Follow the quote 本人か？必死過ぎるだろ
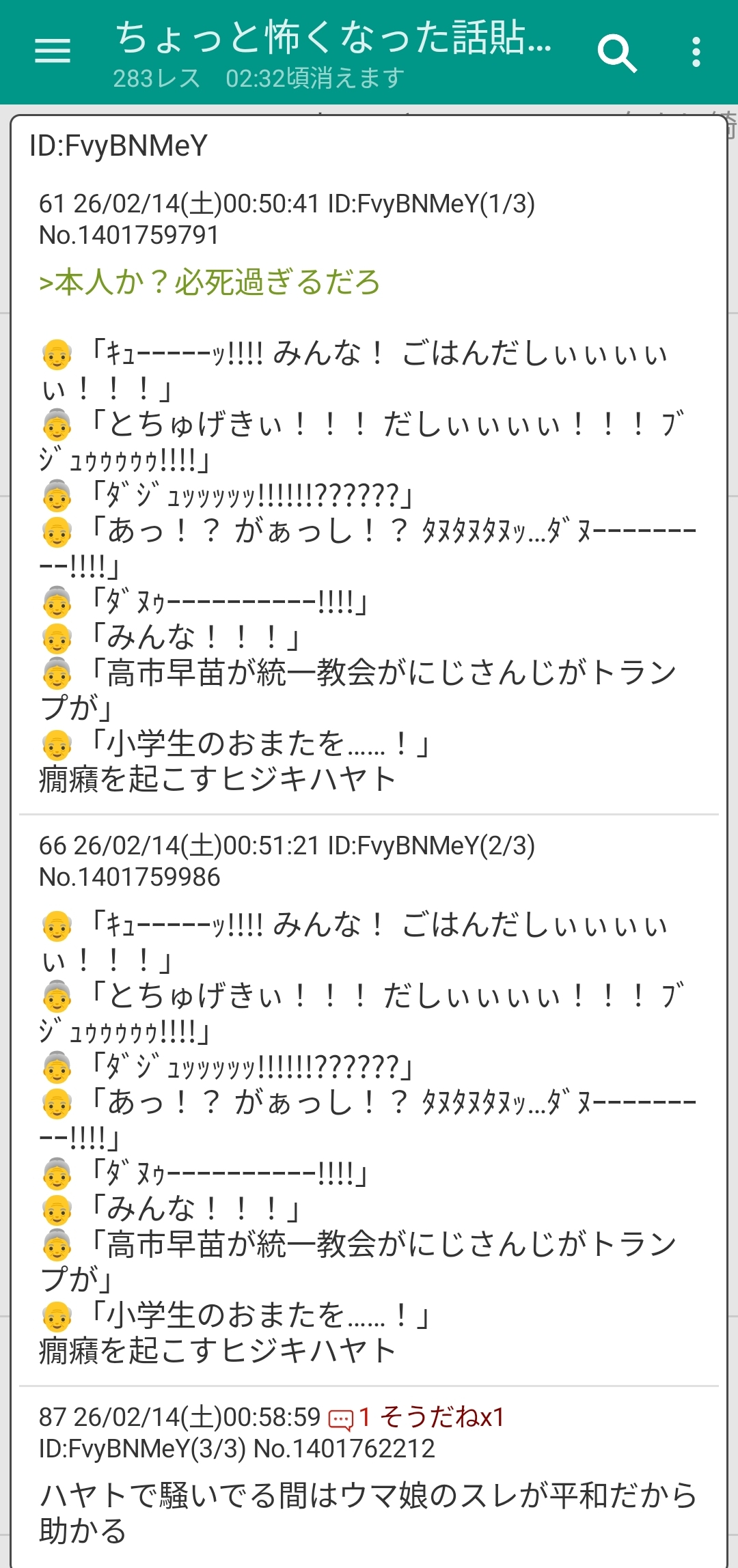 point(209,282)
